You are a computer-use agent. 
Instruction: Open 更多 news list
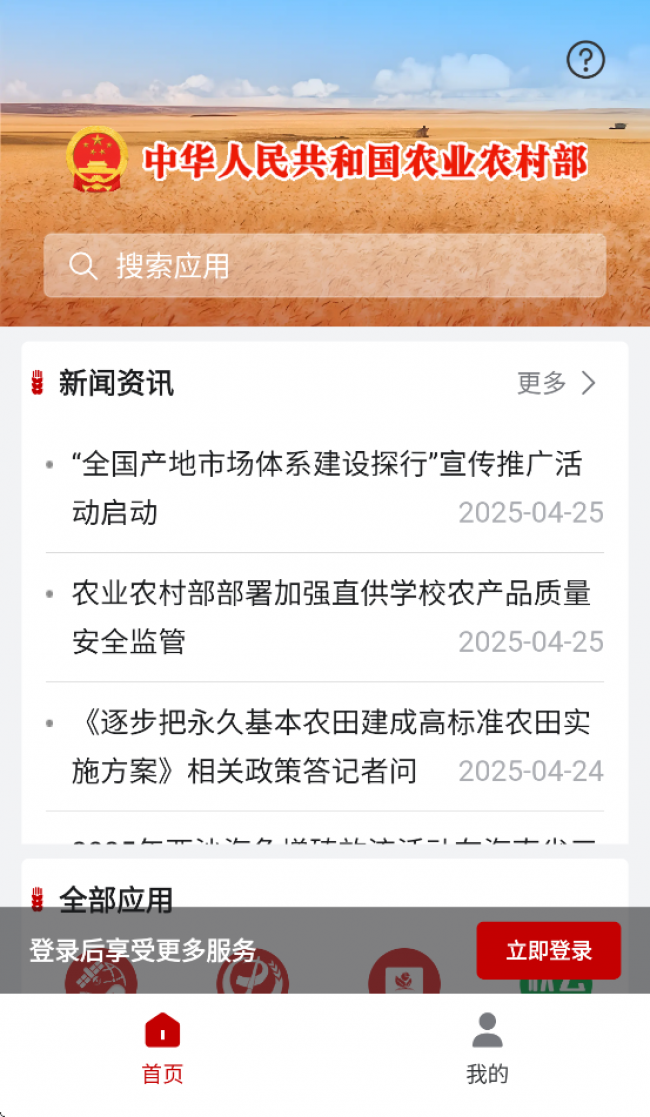pos(558,383)
